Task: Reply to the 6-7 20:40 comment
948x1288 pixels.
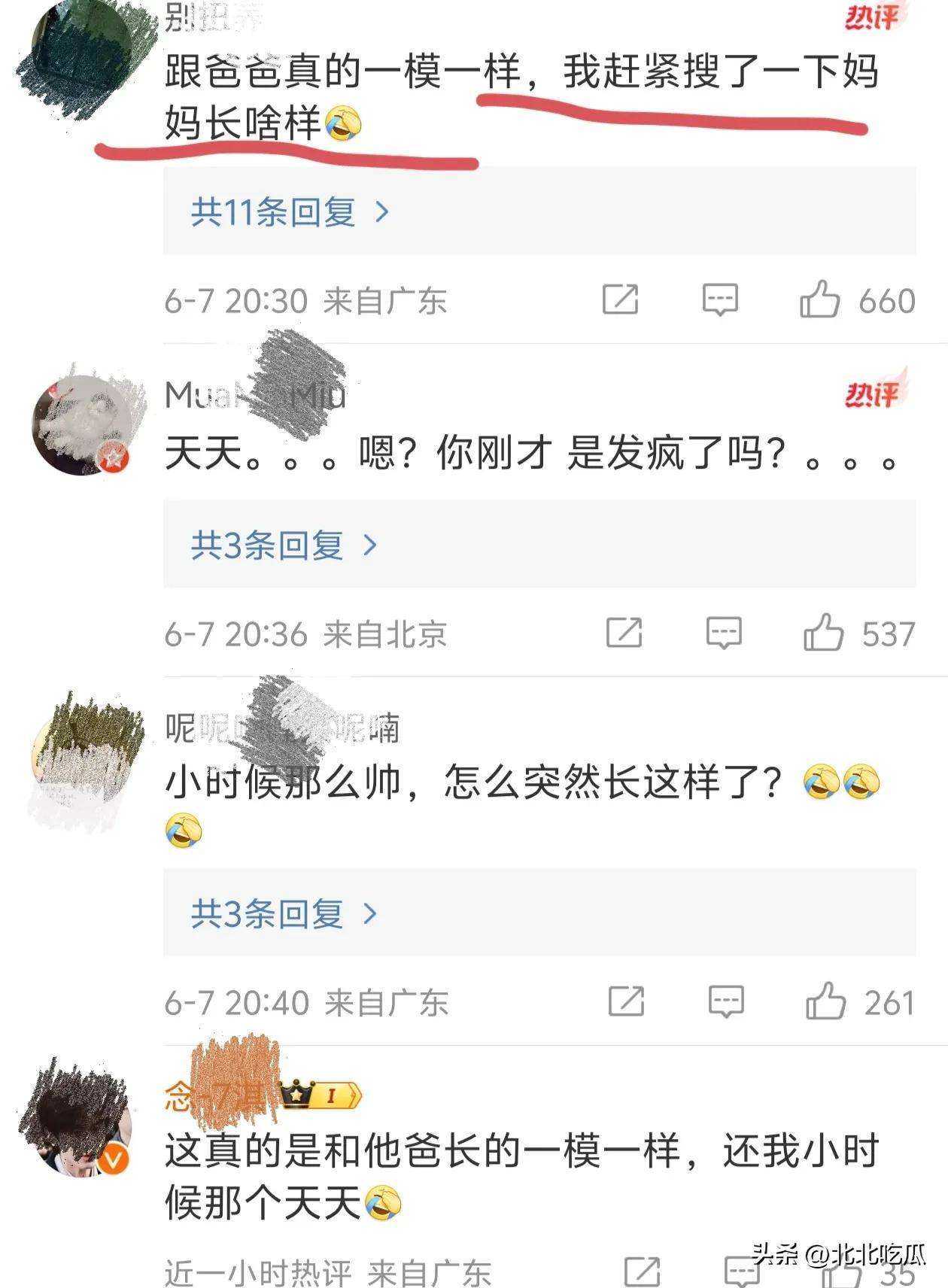Action: click(726, 1001)
